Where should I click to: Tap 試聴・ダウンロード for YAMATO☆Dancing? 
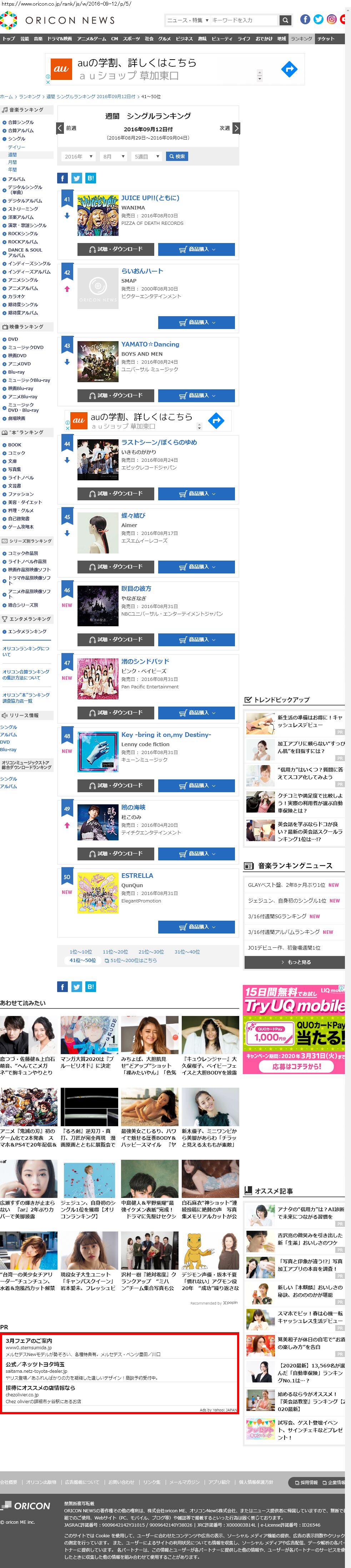click(x=115, y=396)
